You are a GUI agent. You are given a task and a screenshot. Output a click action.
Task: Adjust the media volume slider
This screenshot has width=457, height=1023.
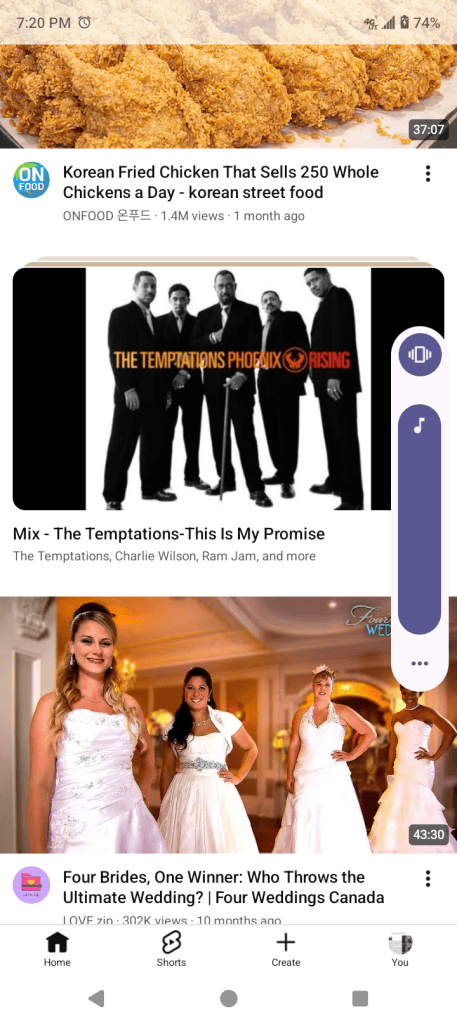(420, 519)
